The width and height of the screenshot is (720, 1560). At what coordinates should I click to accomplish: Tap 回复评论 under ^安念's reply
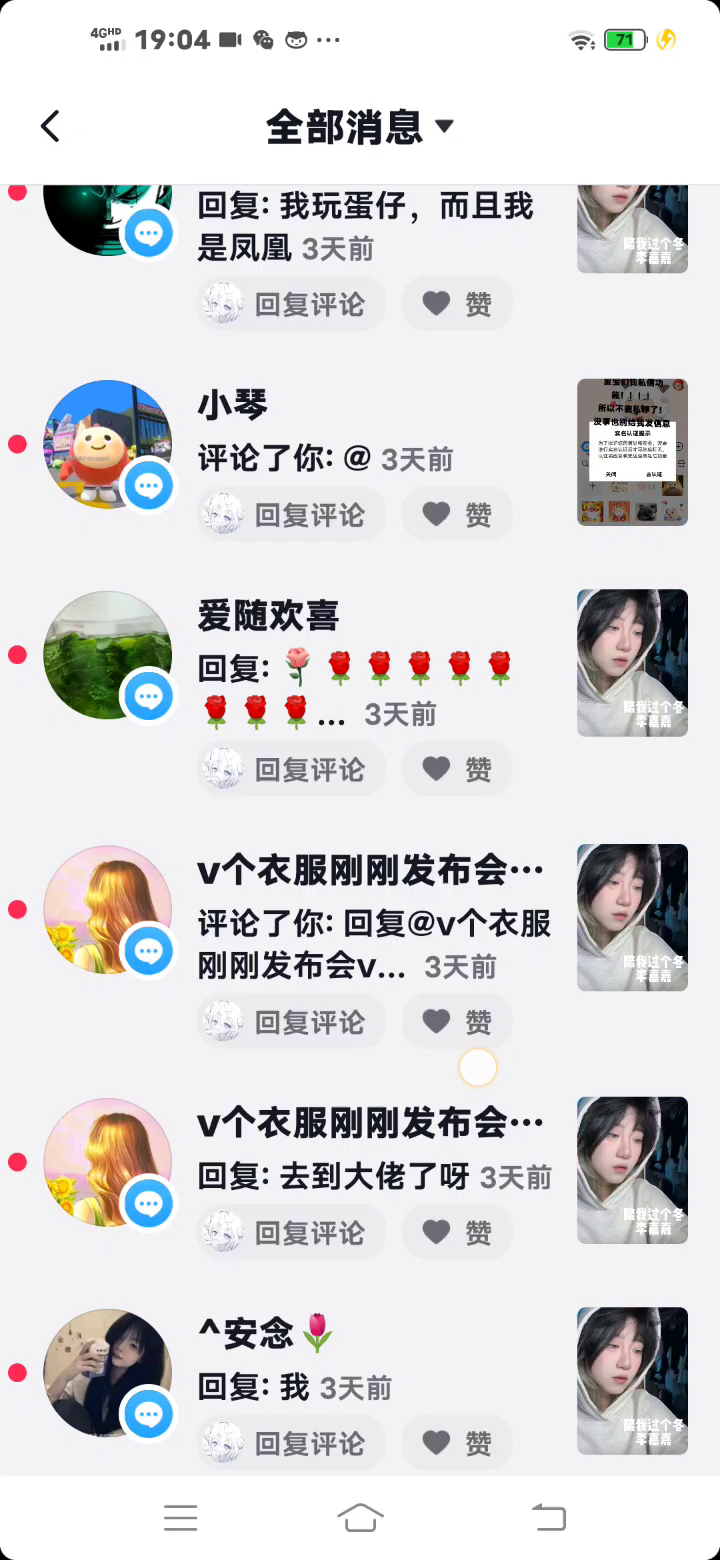tap(291, 1443)
